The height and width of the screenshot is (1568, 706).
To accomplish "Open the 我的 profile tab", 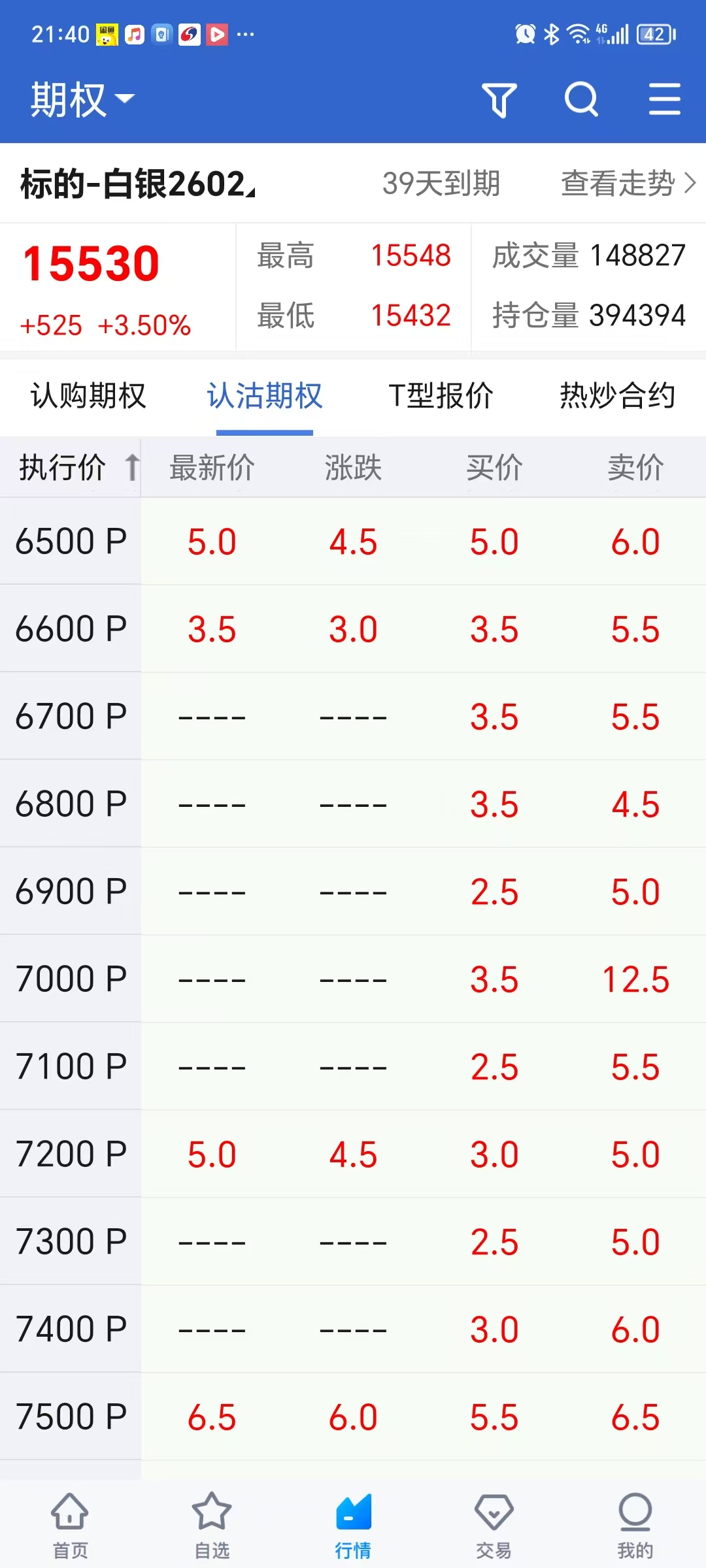I will [635, 1523].
